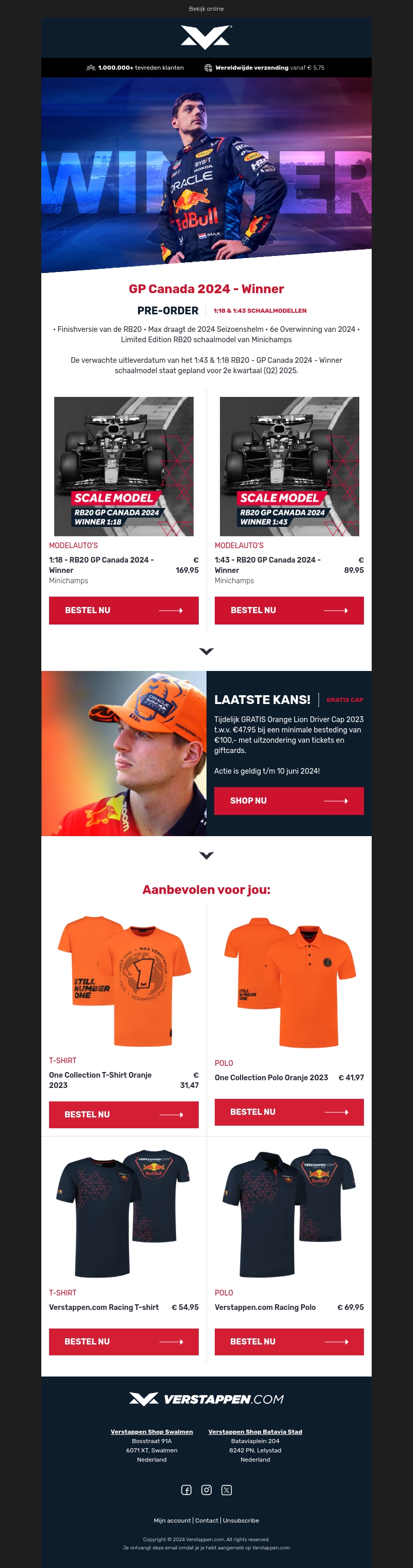Image resolution: width=413 pixels, height=1568 pixels.
Task: View the orange One Collection polo image
Action: 289,981
